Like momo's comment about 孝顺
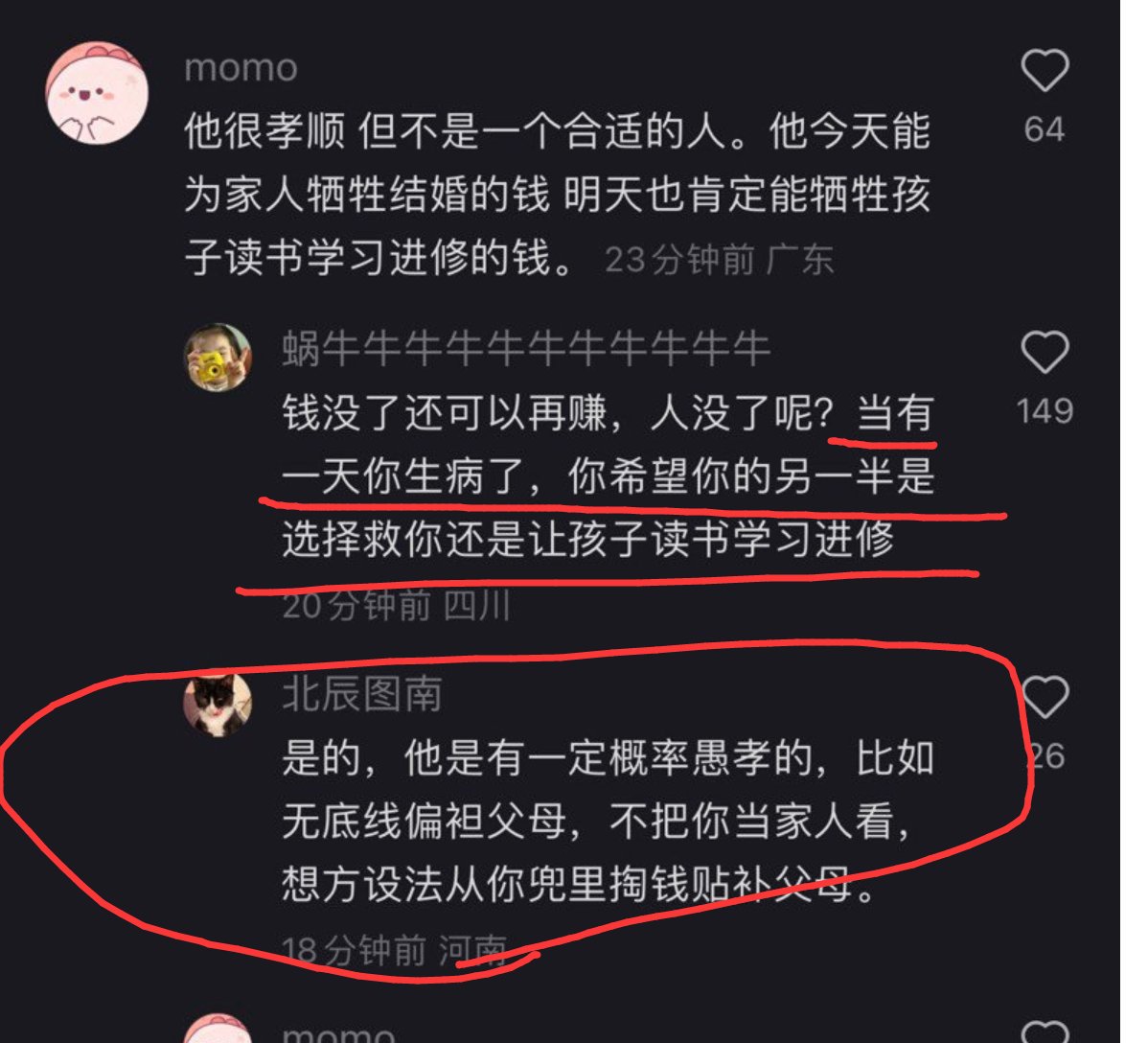 pos(1044,72)
